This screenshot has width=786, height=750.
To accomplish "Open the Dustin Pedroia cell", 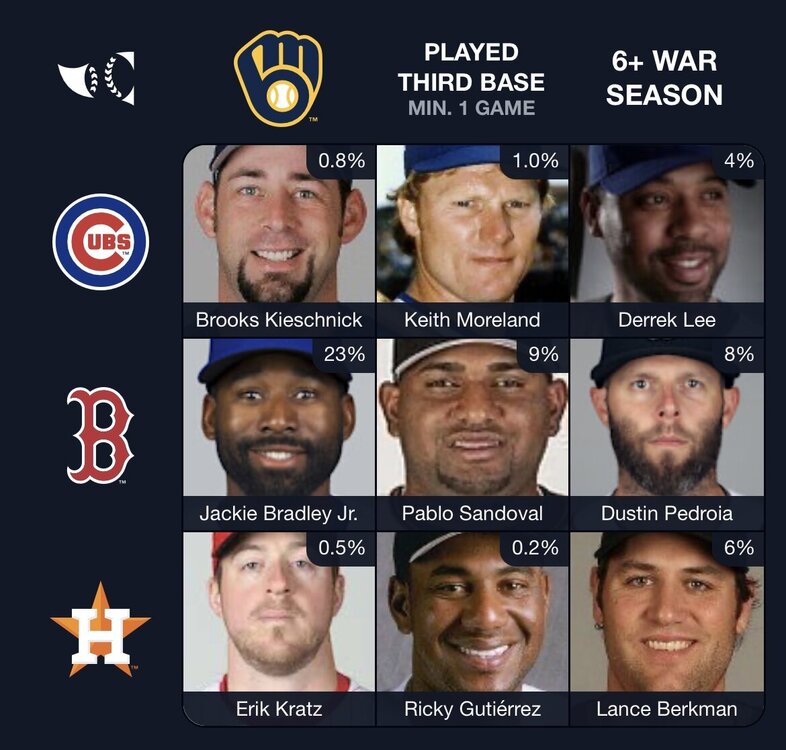I will pyautogui.click(x=666, y=433).
